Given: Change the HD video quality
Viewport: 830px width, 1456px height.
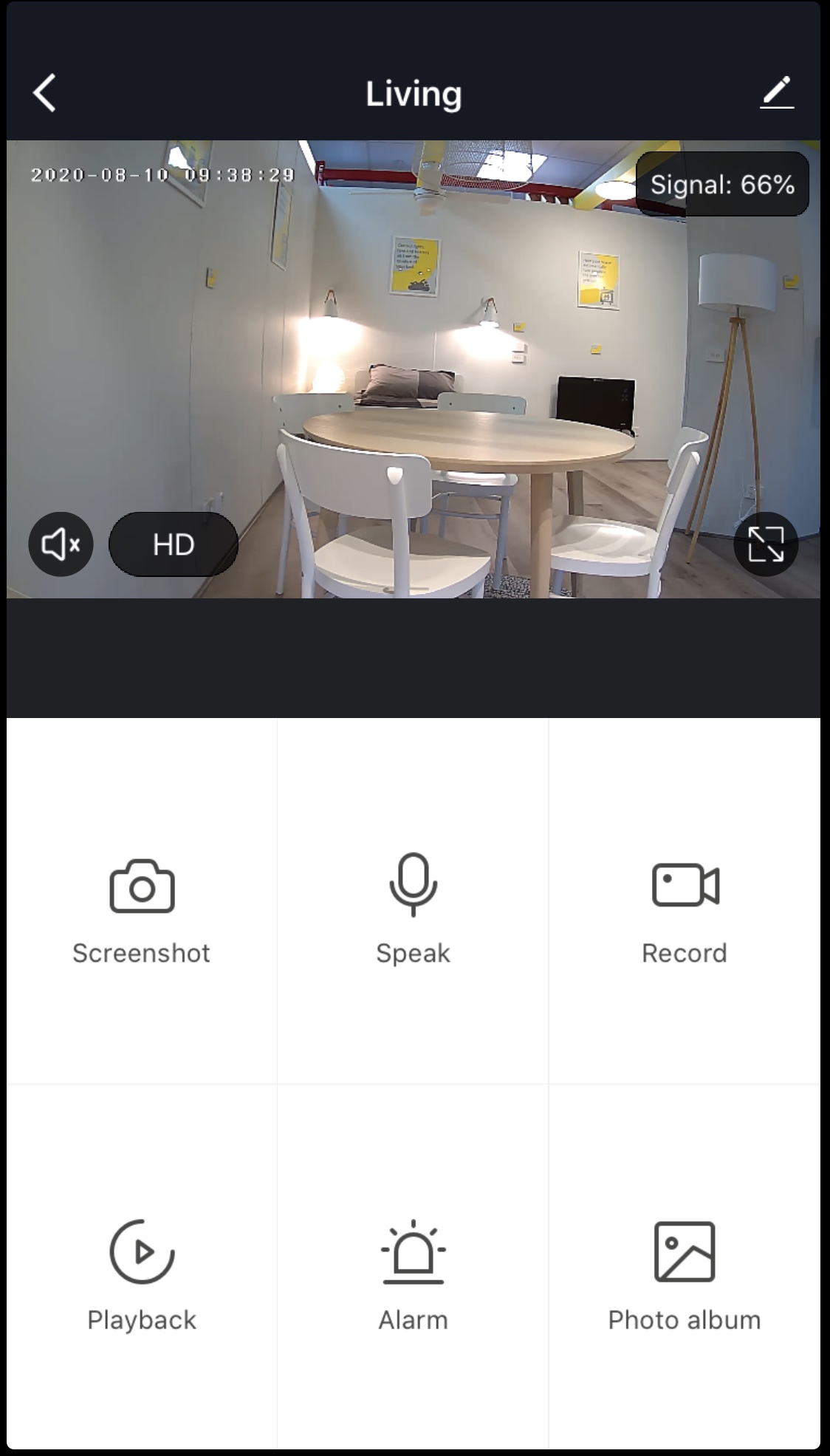Looking at the screenshot, I should coord(174,544).
